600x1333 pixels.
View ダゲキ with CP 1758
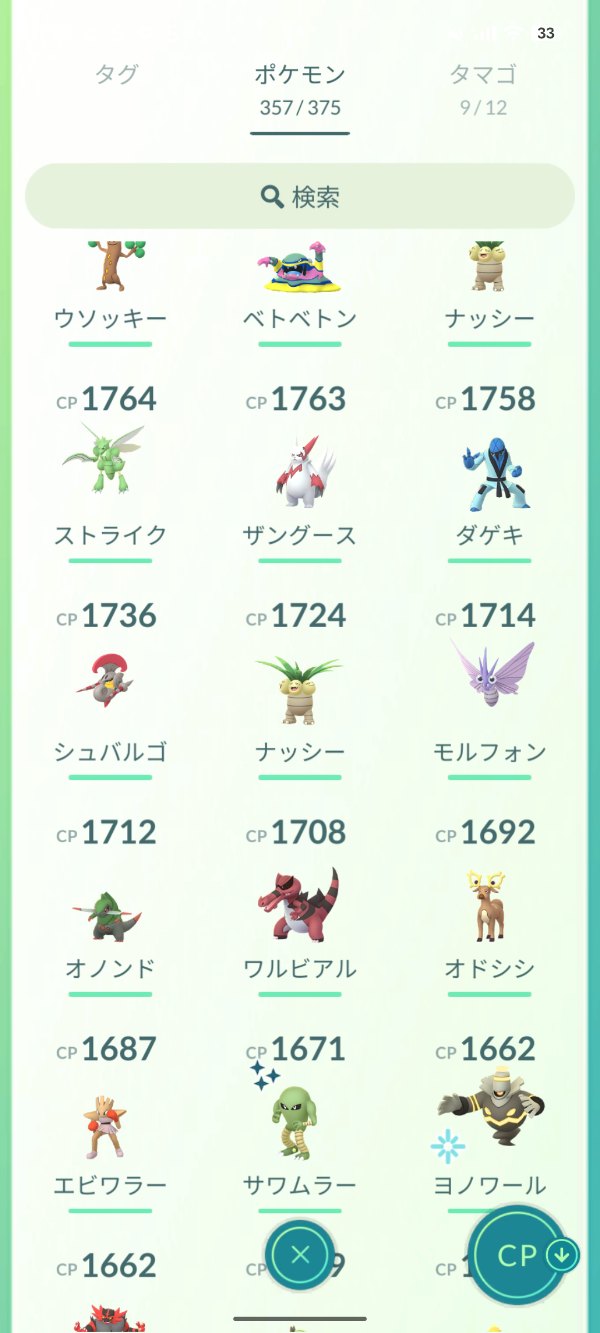(x=490, y=467)
